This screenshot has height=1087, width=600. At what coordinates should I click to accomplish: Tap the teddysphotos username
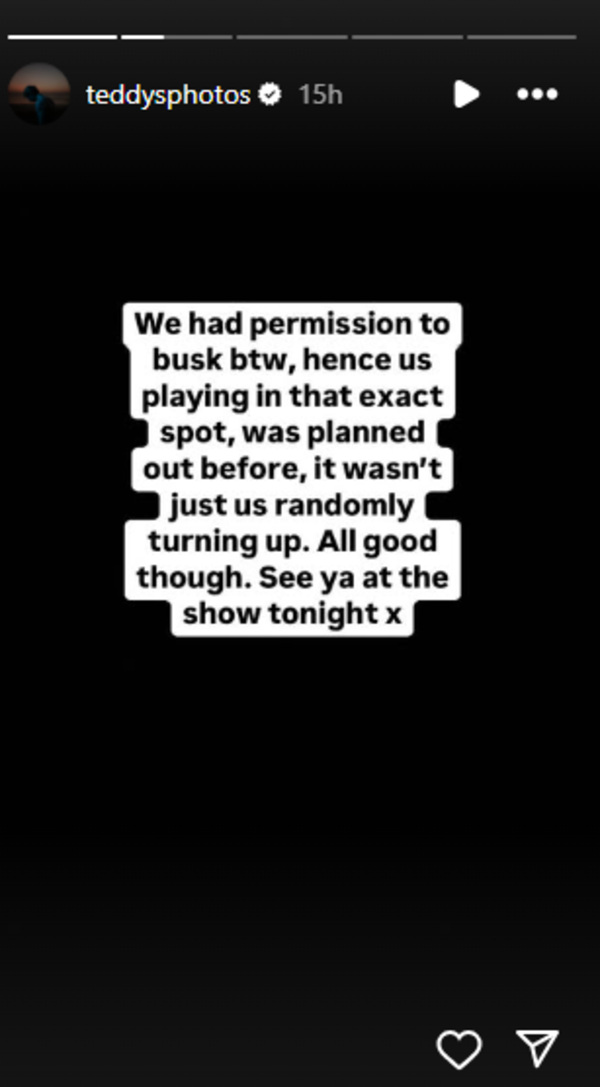pos(167,95)
